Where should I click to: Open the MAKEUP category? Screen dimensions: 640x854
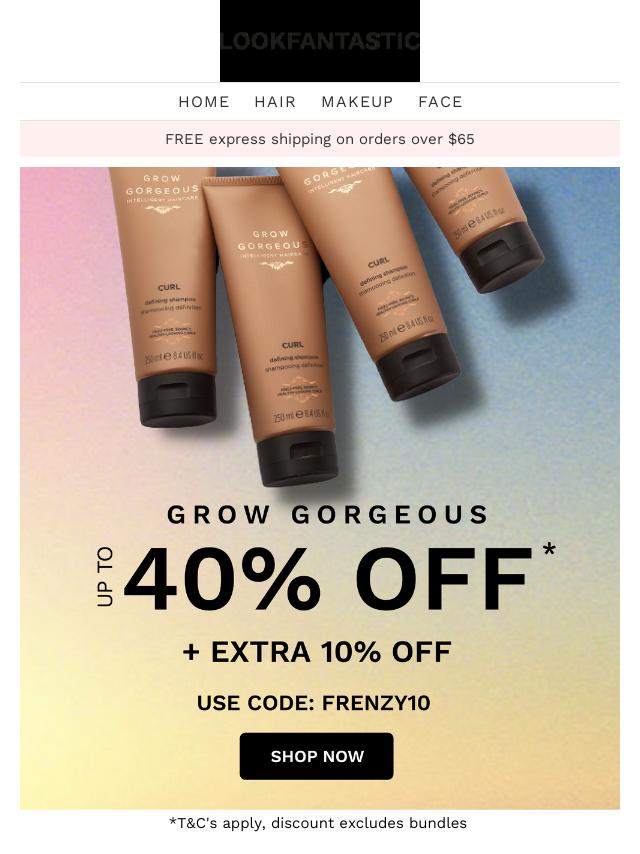[357, 102]
